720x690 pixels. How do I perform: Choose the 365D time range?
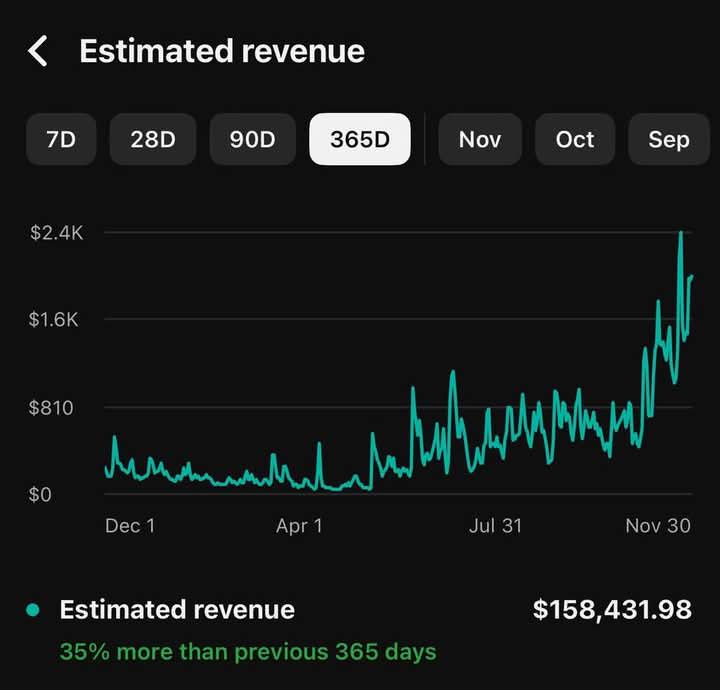[360, 139]
